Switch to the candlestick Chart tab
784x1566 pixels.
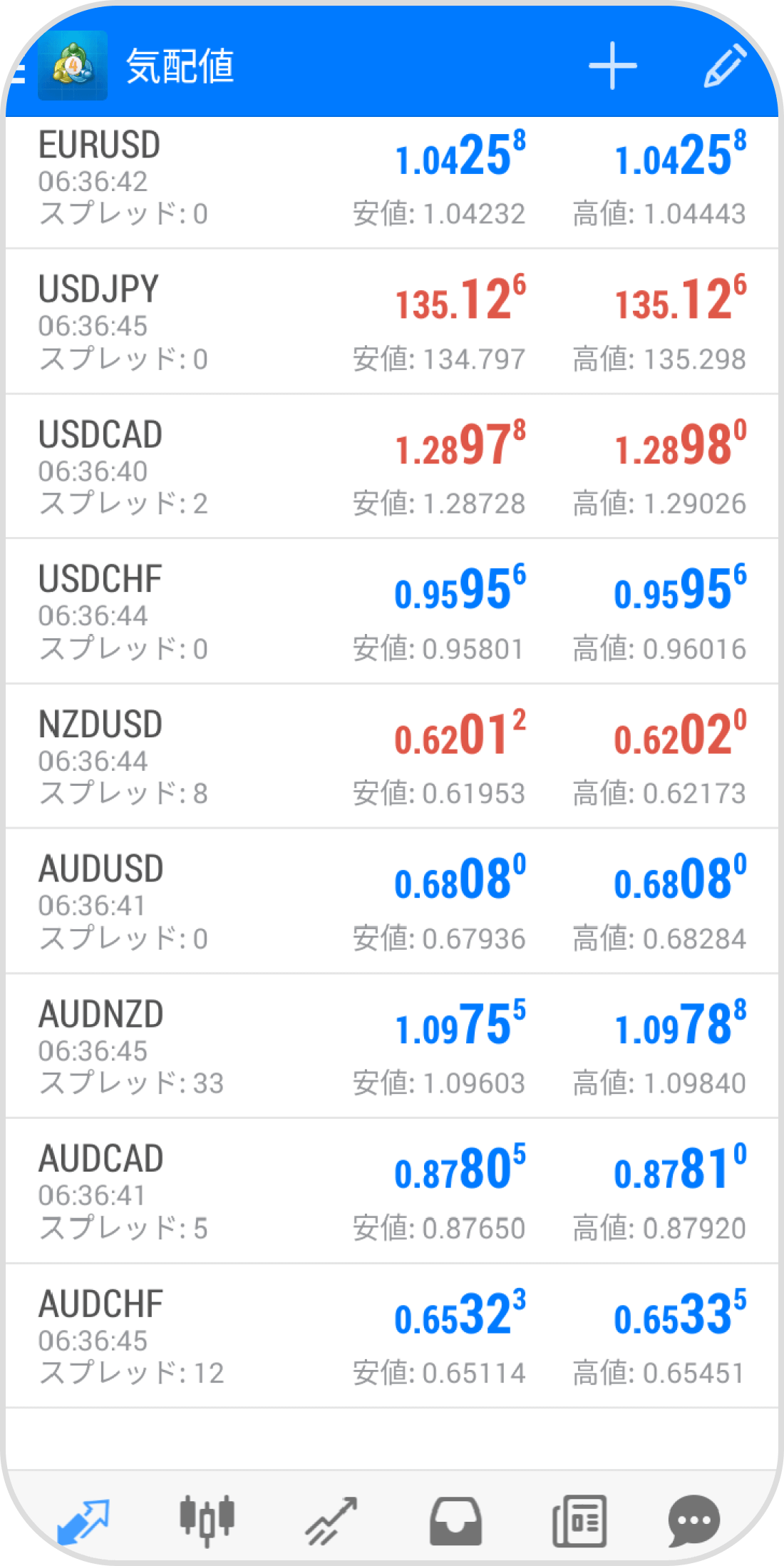[x=207, y=1520]
